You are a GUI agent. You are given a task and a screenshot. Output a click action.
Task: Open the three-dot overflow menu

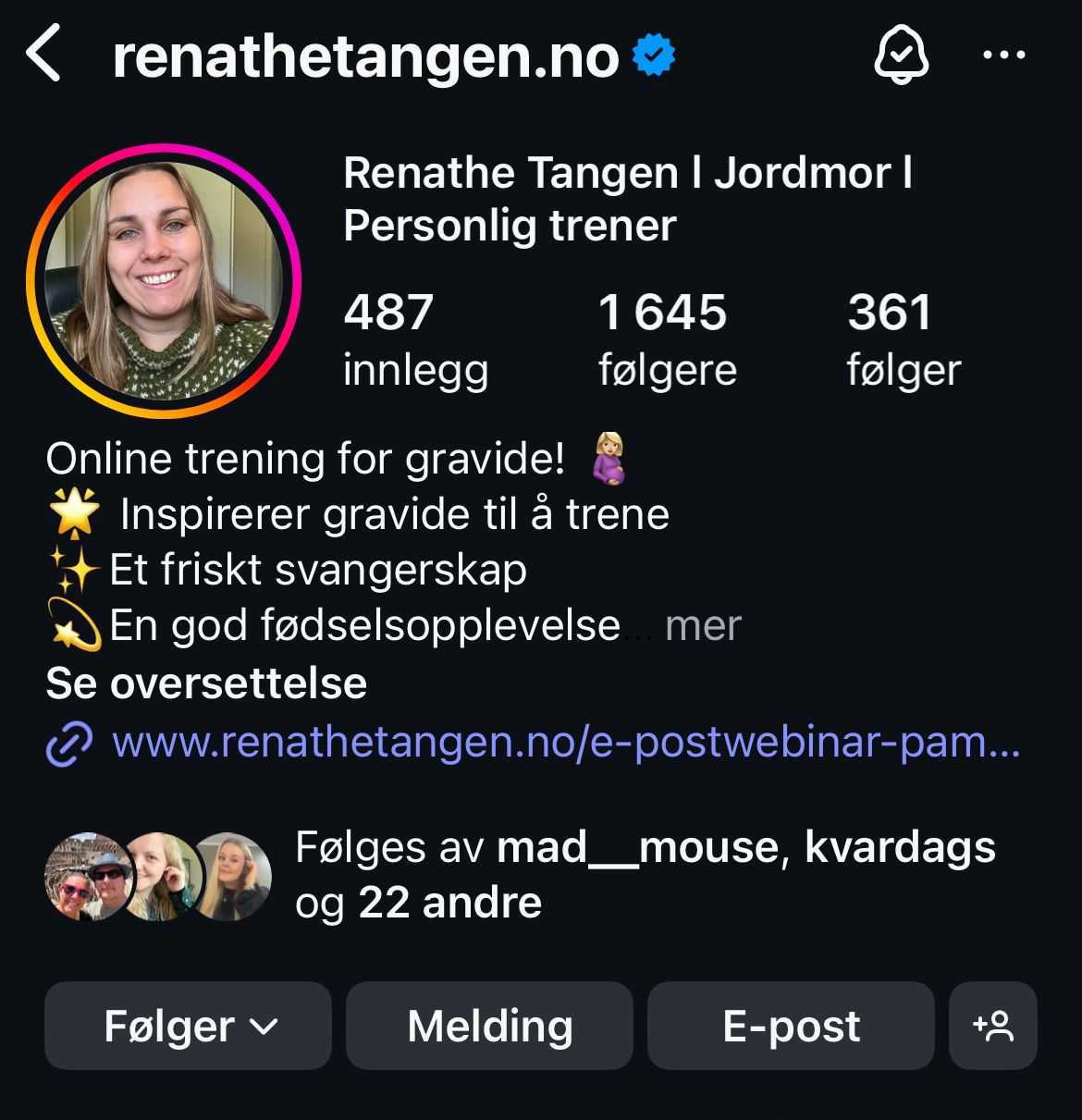pos(1003,55)
